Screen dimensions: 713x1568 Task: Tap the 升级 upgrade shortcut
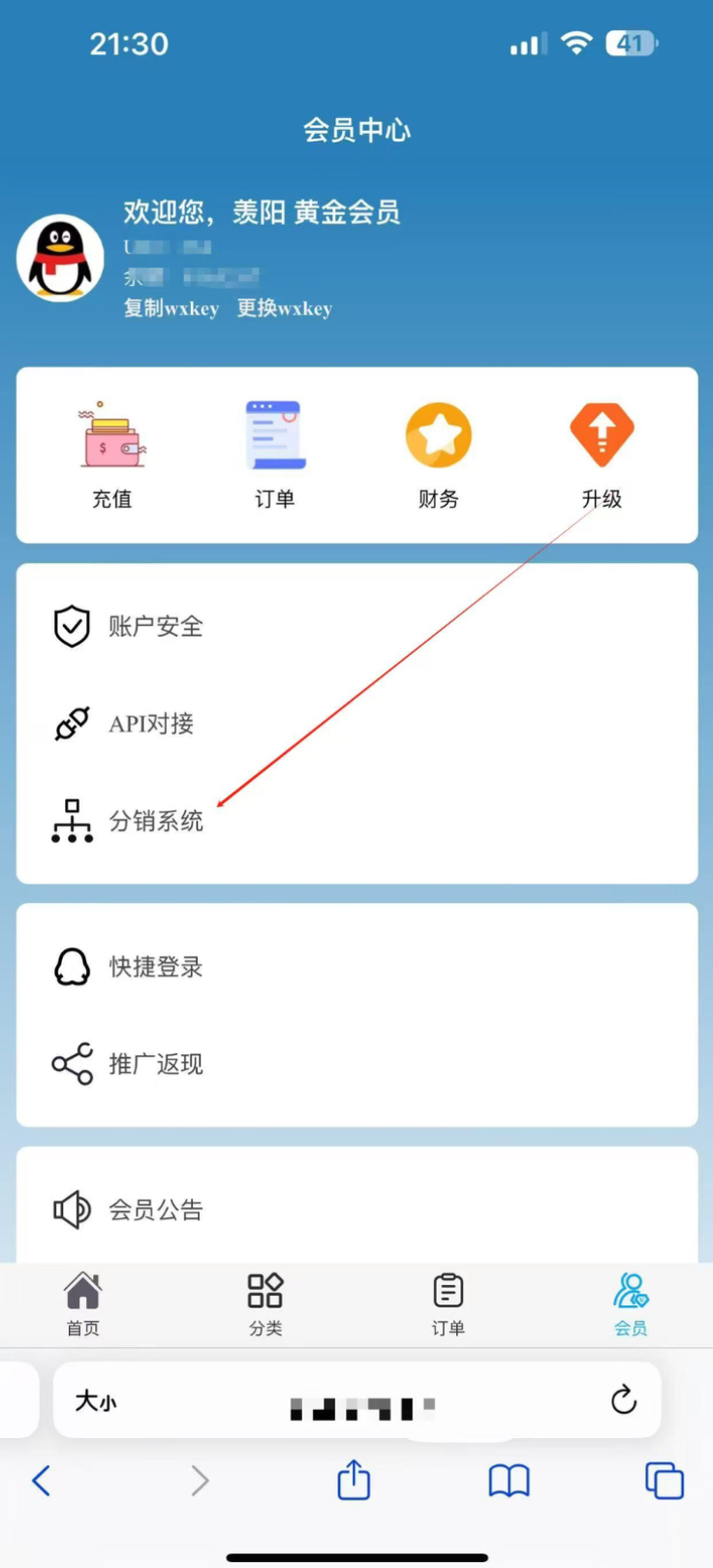[602, 455]
